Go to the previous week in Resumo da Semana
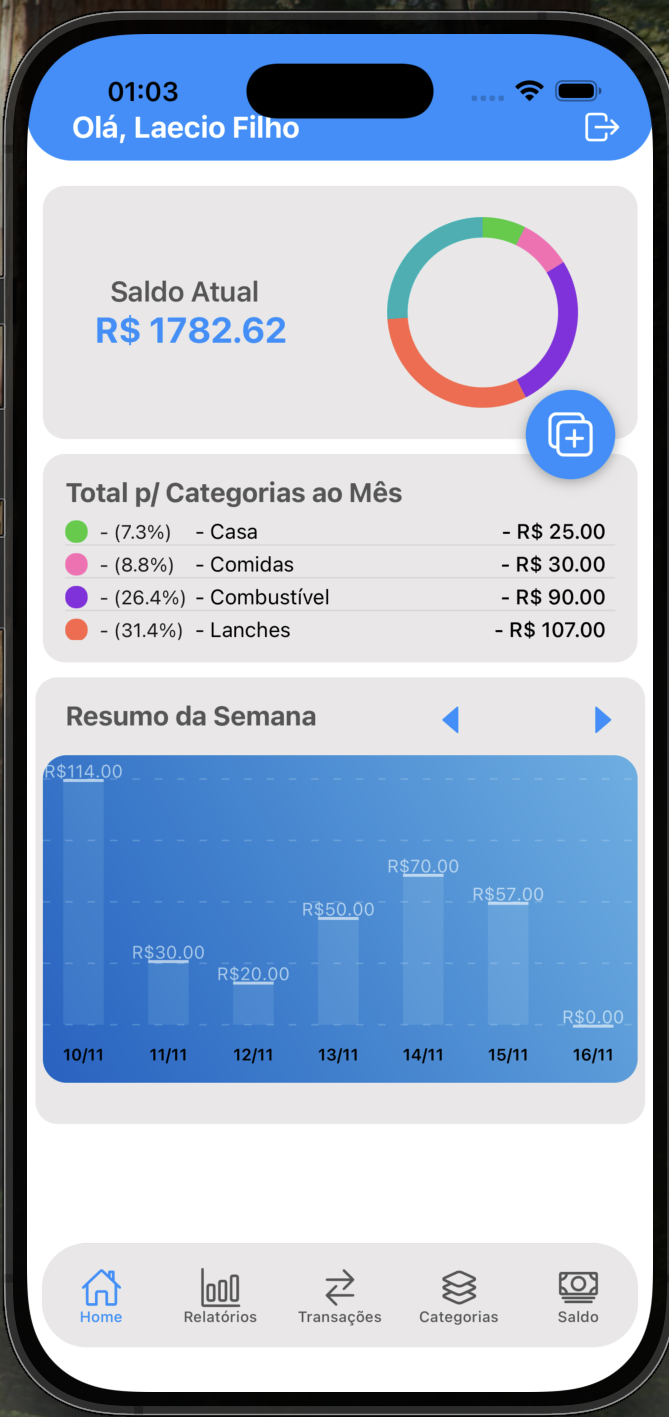 coord(451,719)
